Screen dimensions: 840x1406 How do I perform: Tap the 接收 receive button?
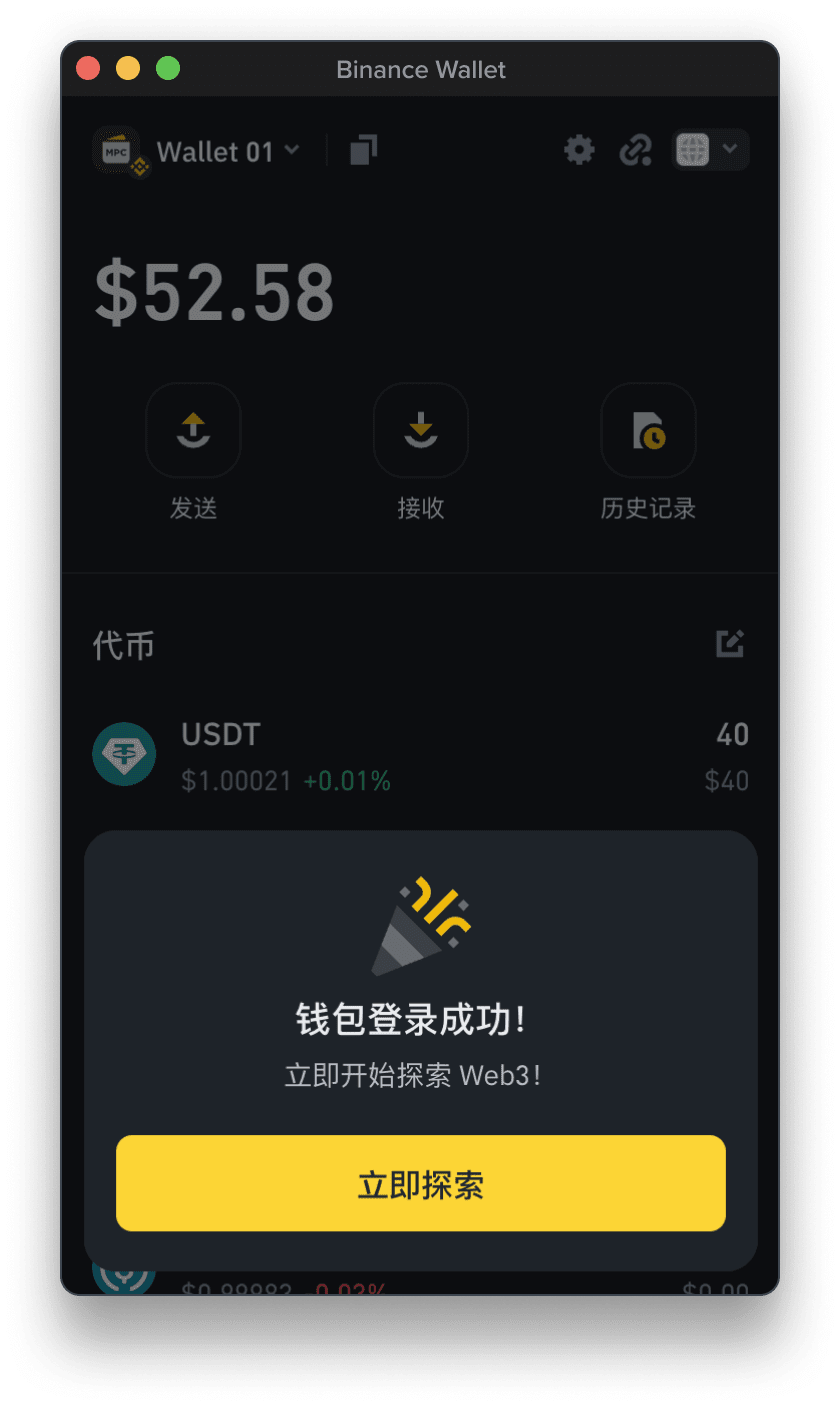tap(420, 430)
